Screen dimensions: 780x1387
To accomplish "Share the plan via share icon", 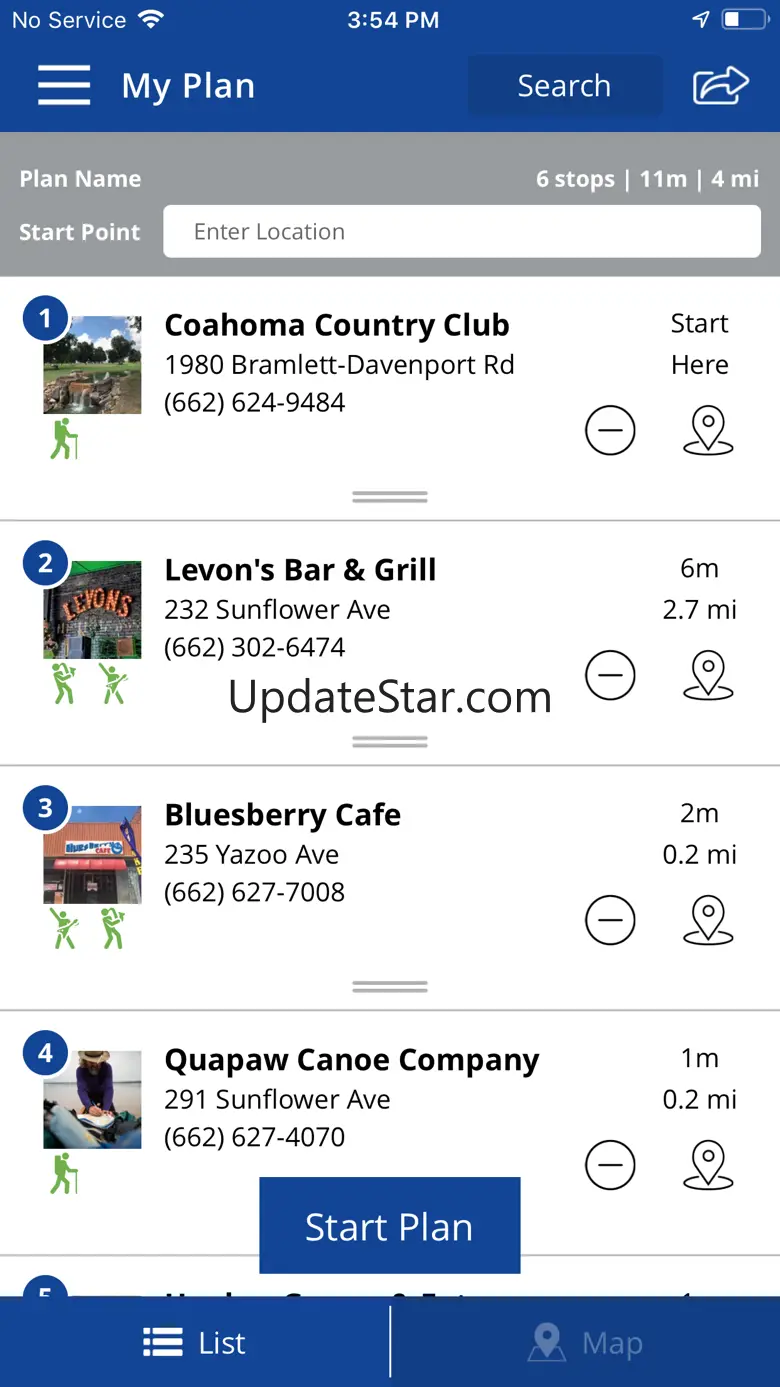I will [720, 86].
